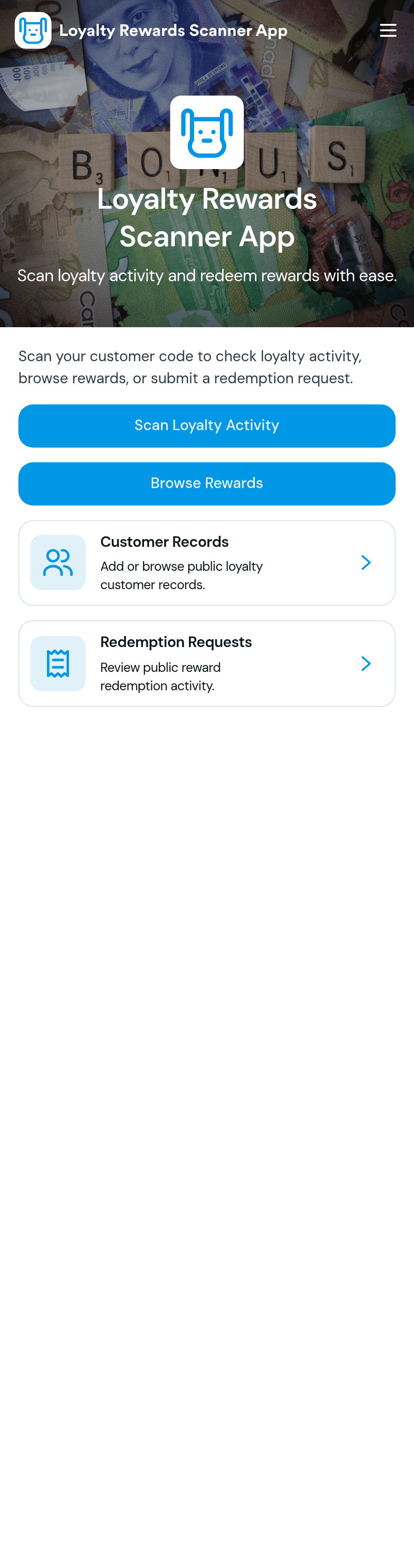Open the Customer Records card
Image resolution: width=414 pixels, height=1568 pixels.
click(x=207, y=562)
